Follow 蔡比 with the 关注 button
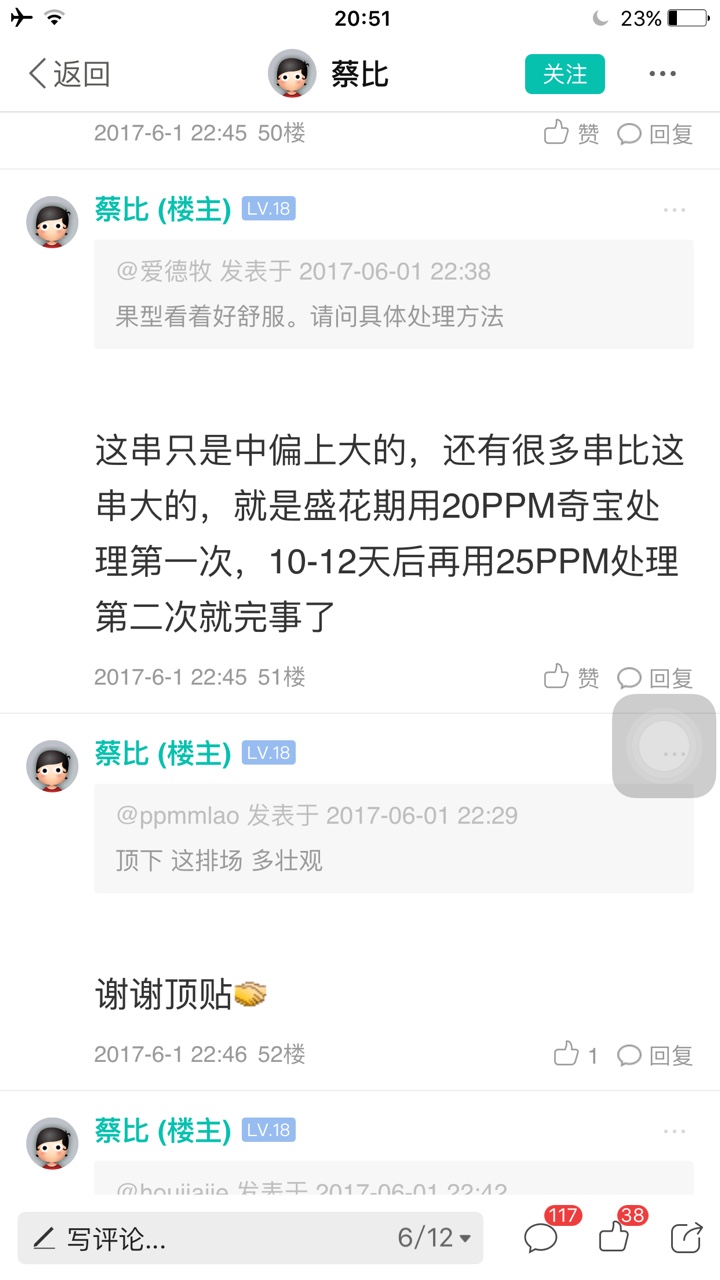Screen dimensions: 720x1280 565,74
